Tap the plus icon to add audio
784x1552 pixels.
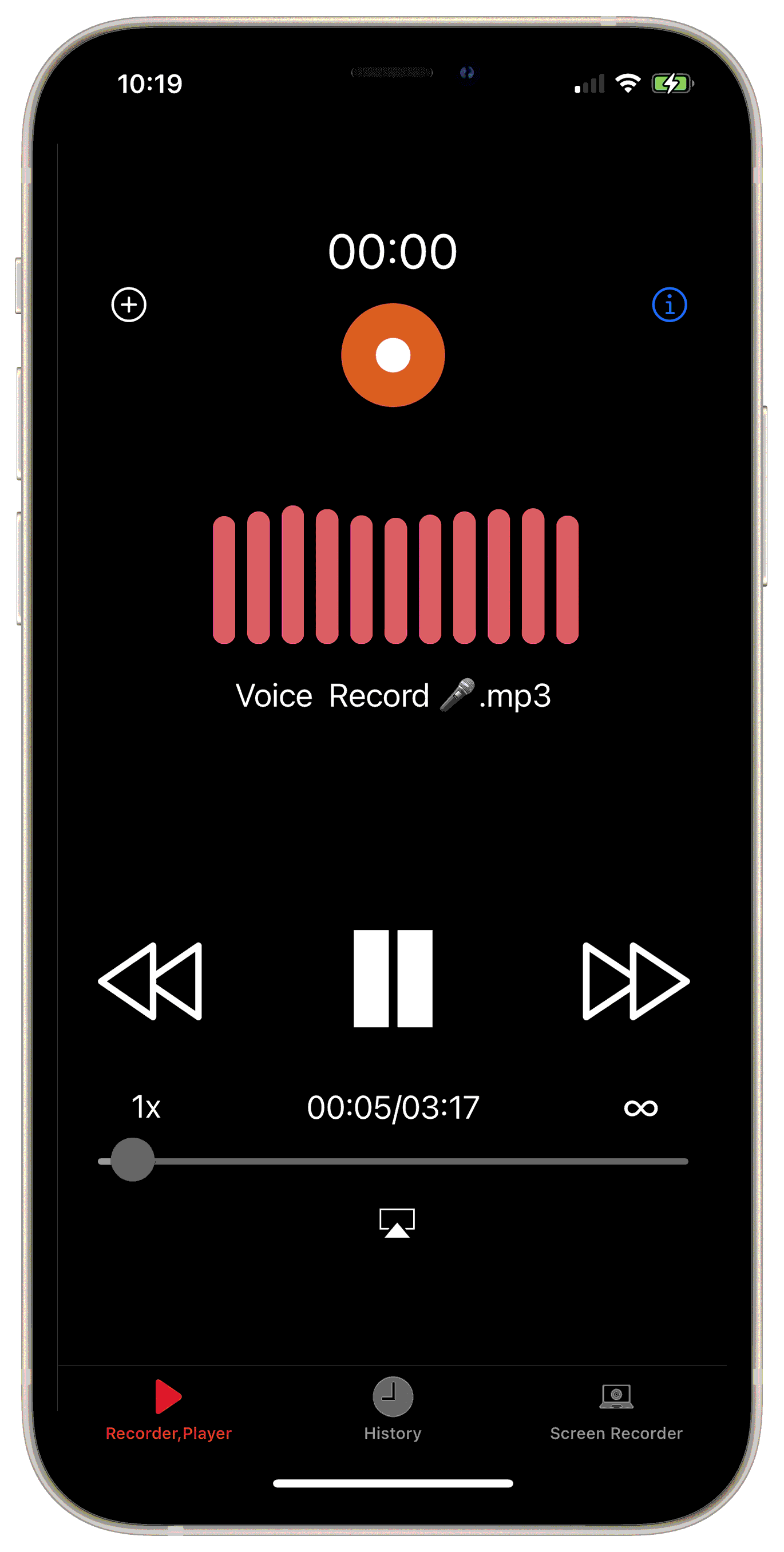coord(128,305)
